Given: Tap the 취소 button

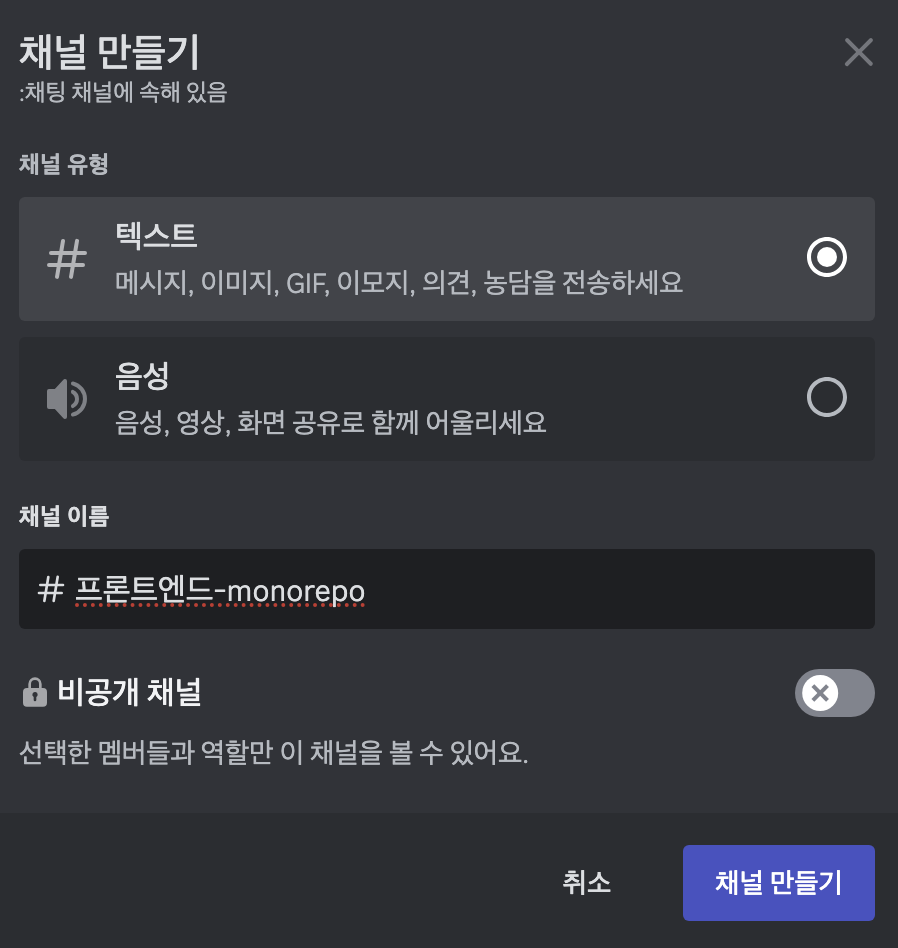Looking at the screenshot, I should (x=586, y=882).
